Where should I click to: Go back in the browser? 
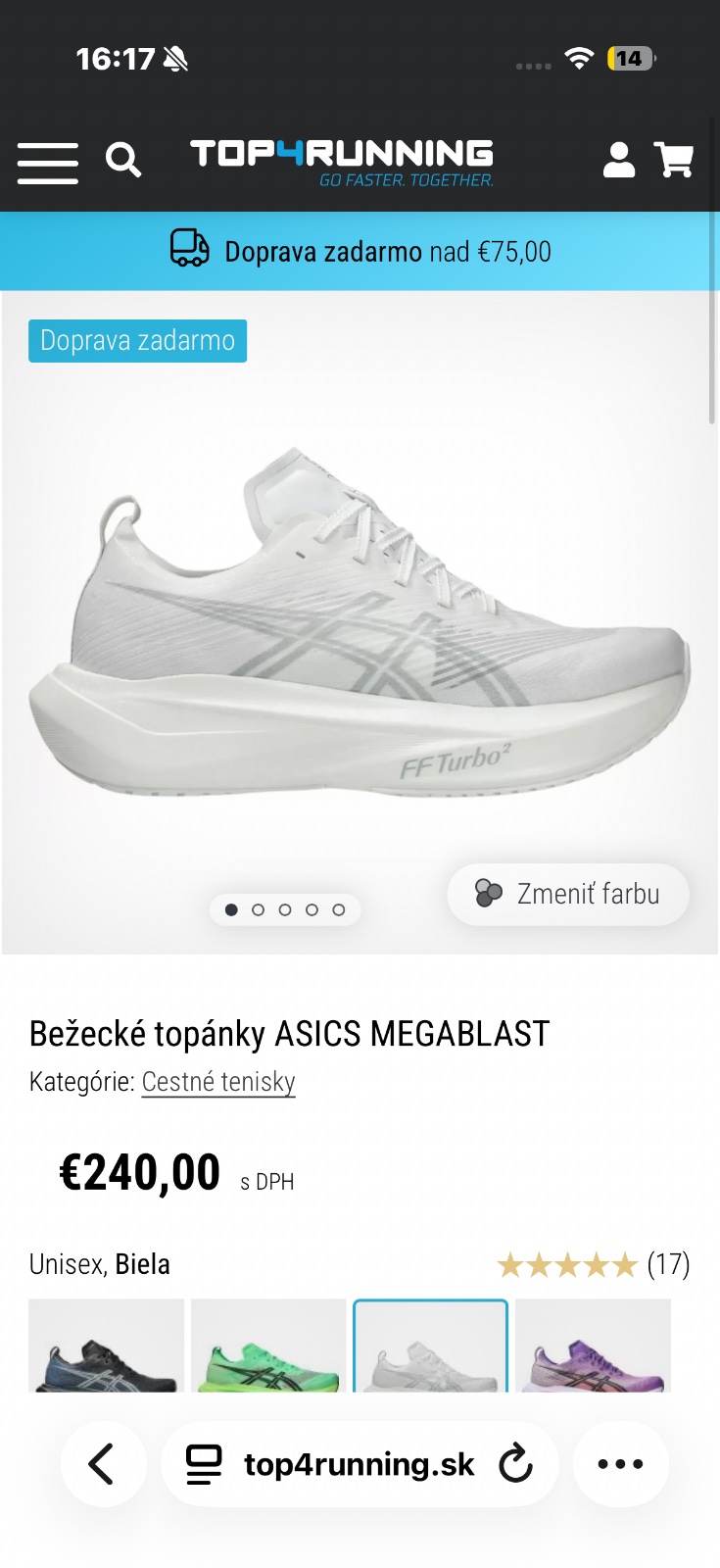click(x=103, y=1464)
